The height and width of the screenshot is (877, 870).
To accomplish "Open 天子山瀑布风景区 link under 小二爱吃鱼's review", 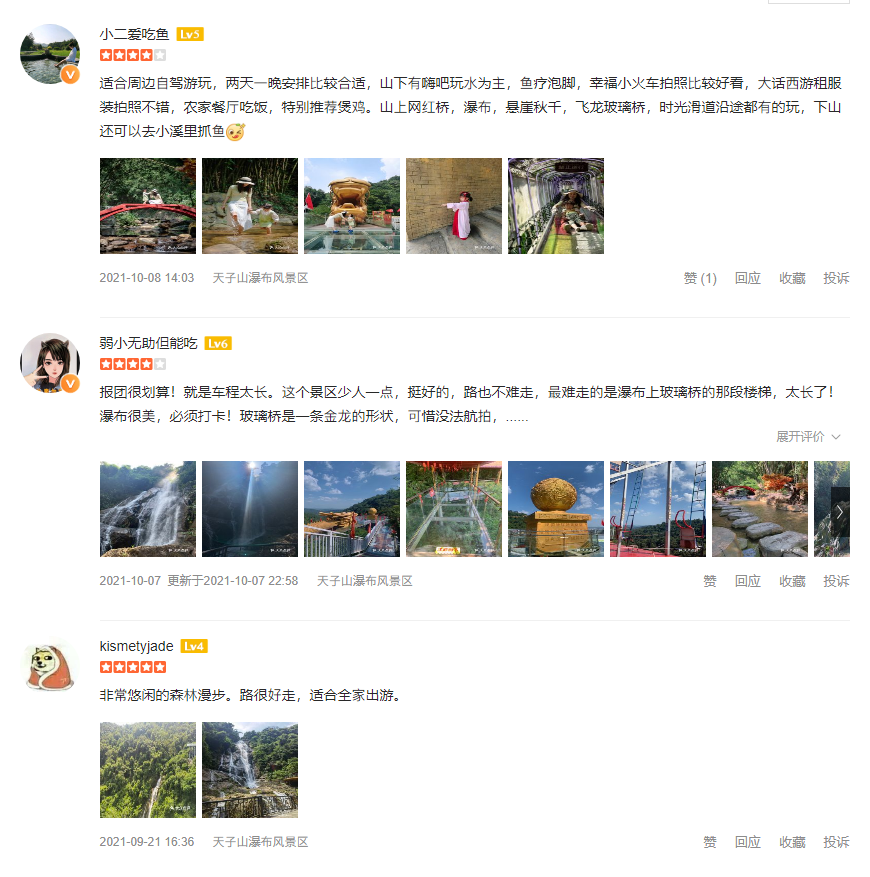I will coord(260,278).
